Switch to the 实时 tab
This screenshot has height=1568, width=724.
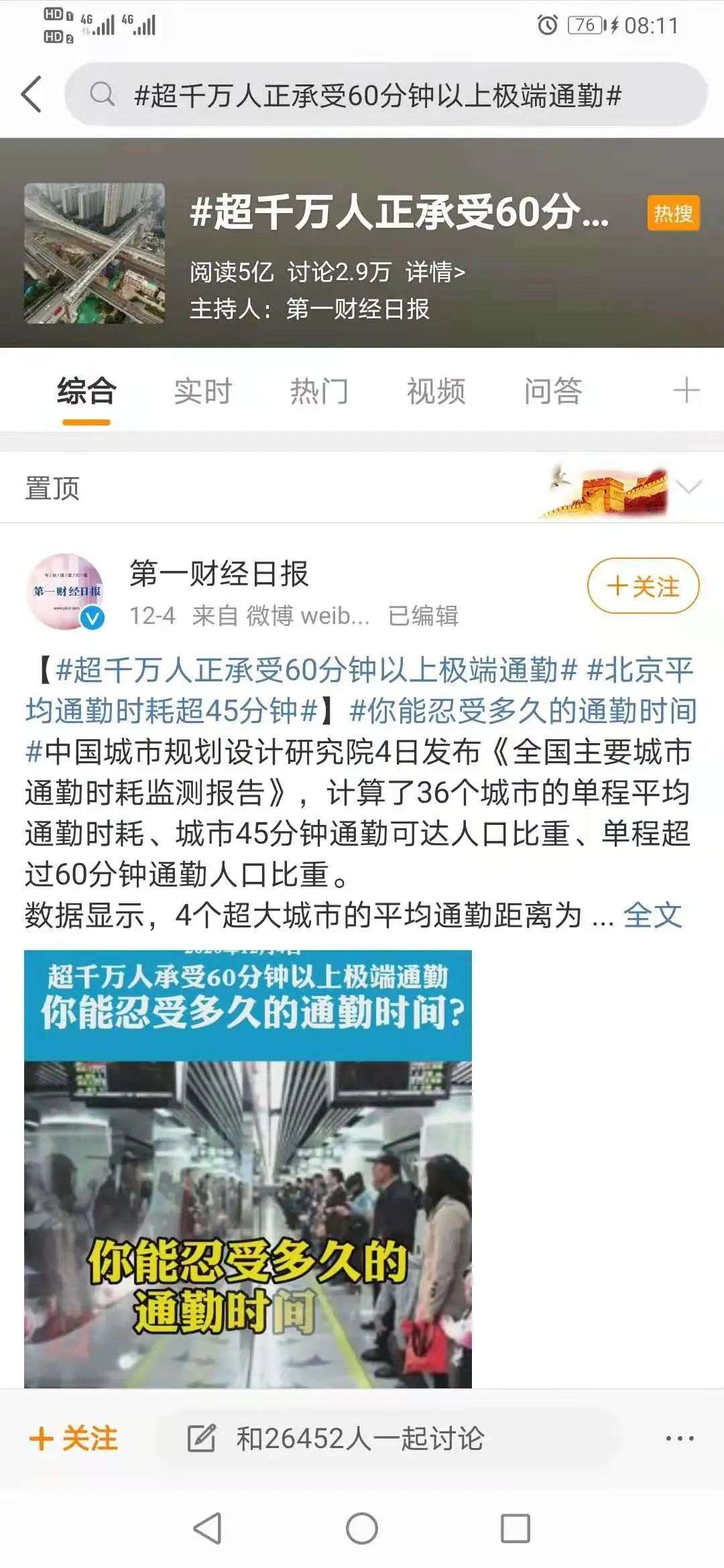click(202, 391)
